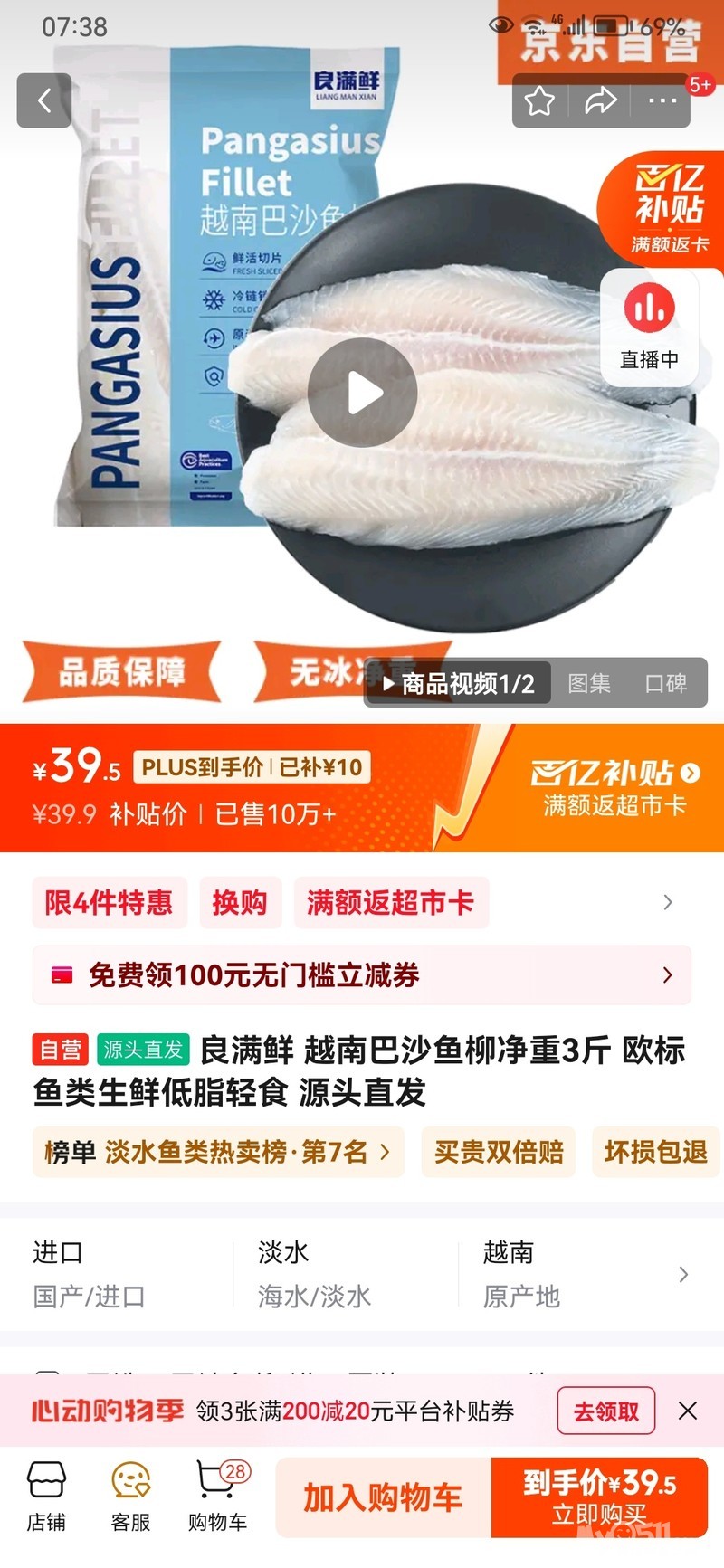Add product to favorites with star icon
Viewport: 724px width, 1568px height.
[539, 100]
